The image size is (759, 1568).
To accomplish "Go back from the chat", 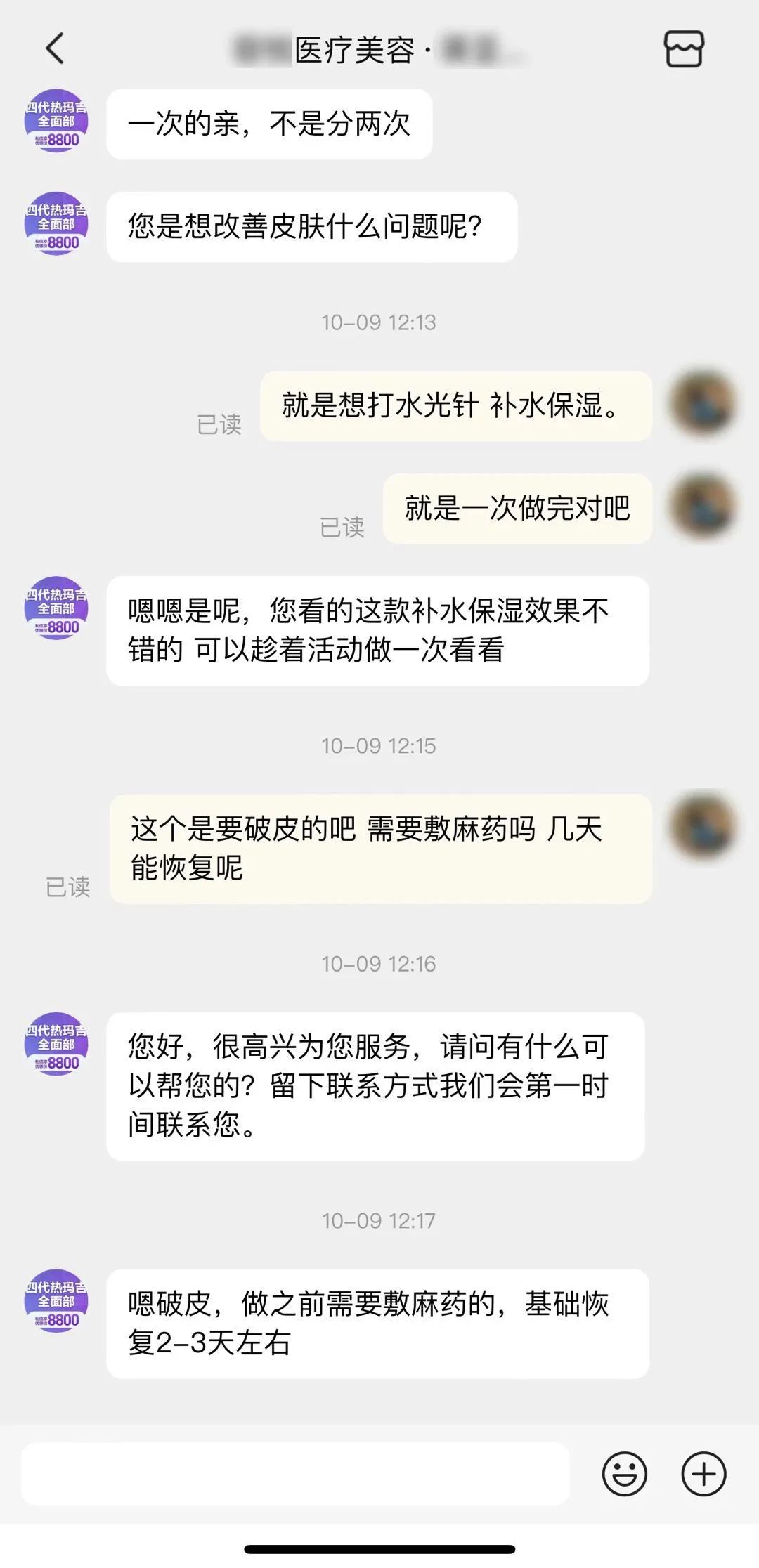I will click(x=55, y=49).
